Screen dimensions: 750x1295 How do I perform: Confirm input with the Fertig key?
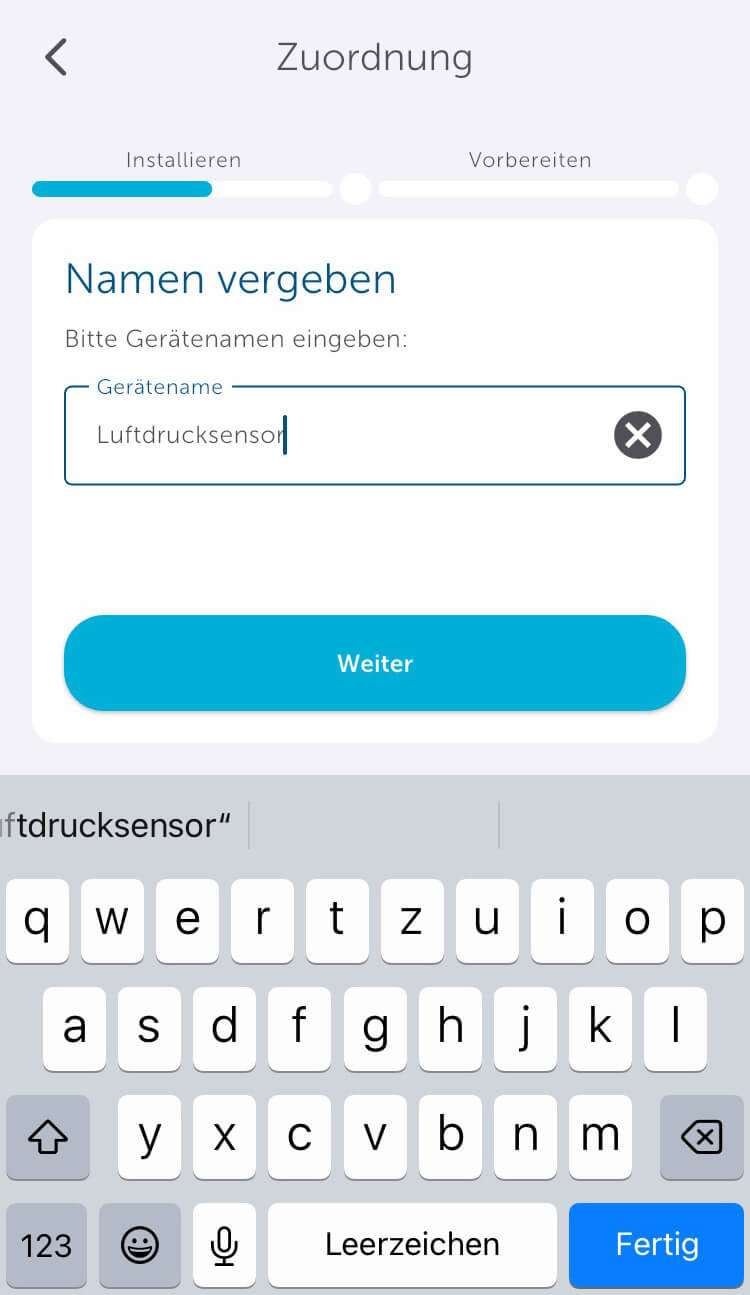[x=656, y=1245]
